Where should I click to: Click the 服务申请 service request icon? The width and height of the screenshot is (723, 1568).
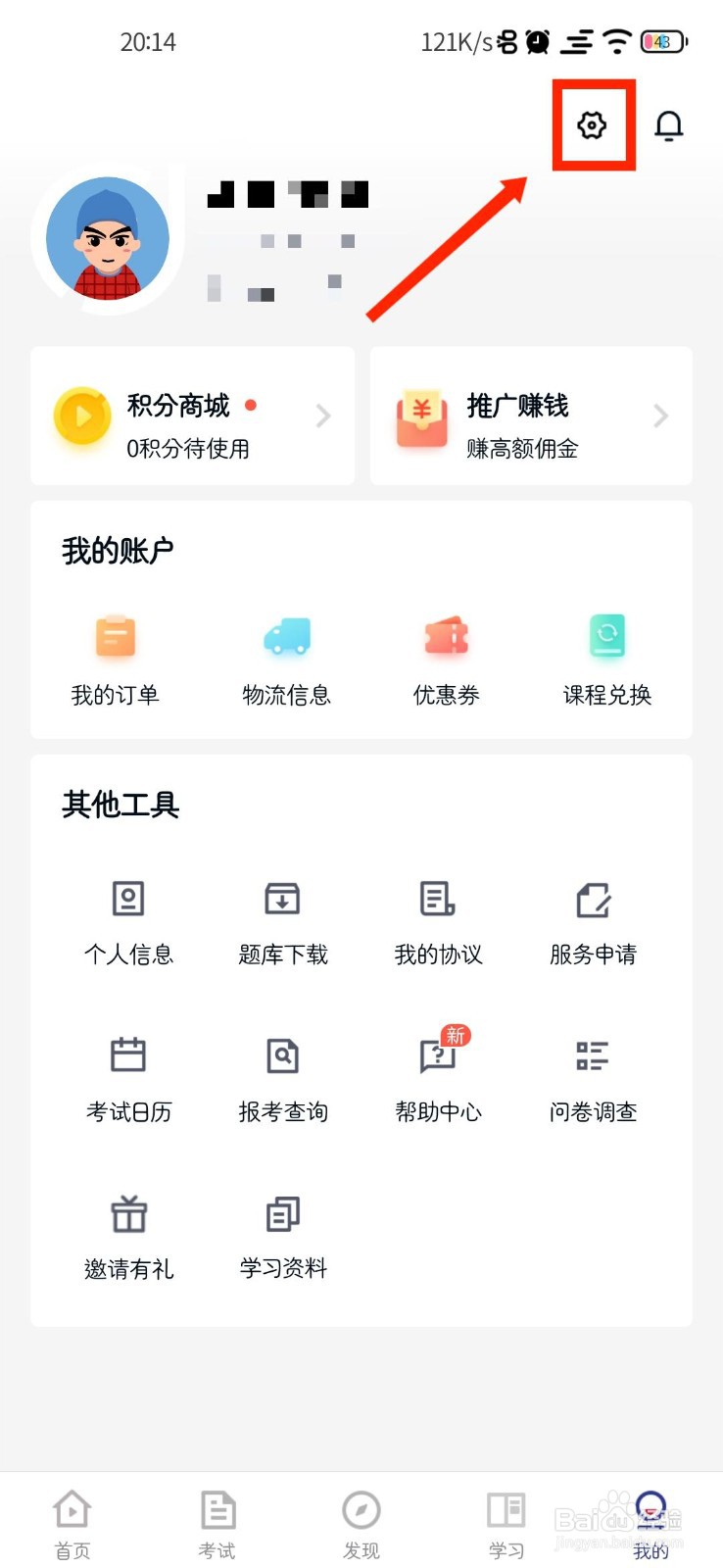[592, 897]
